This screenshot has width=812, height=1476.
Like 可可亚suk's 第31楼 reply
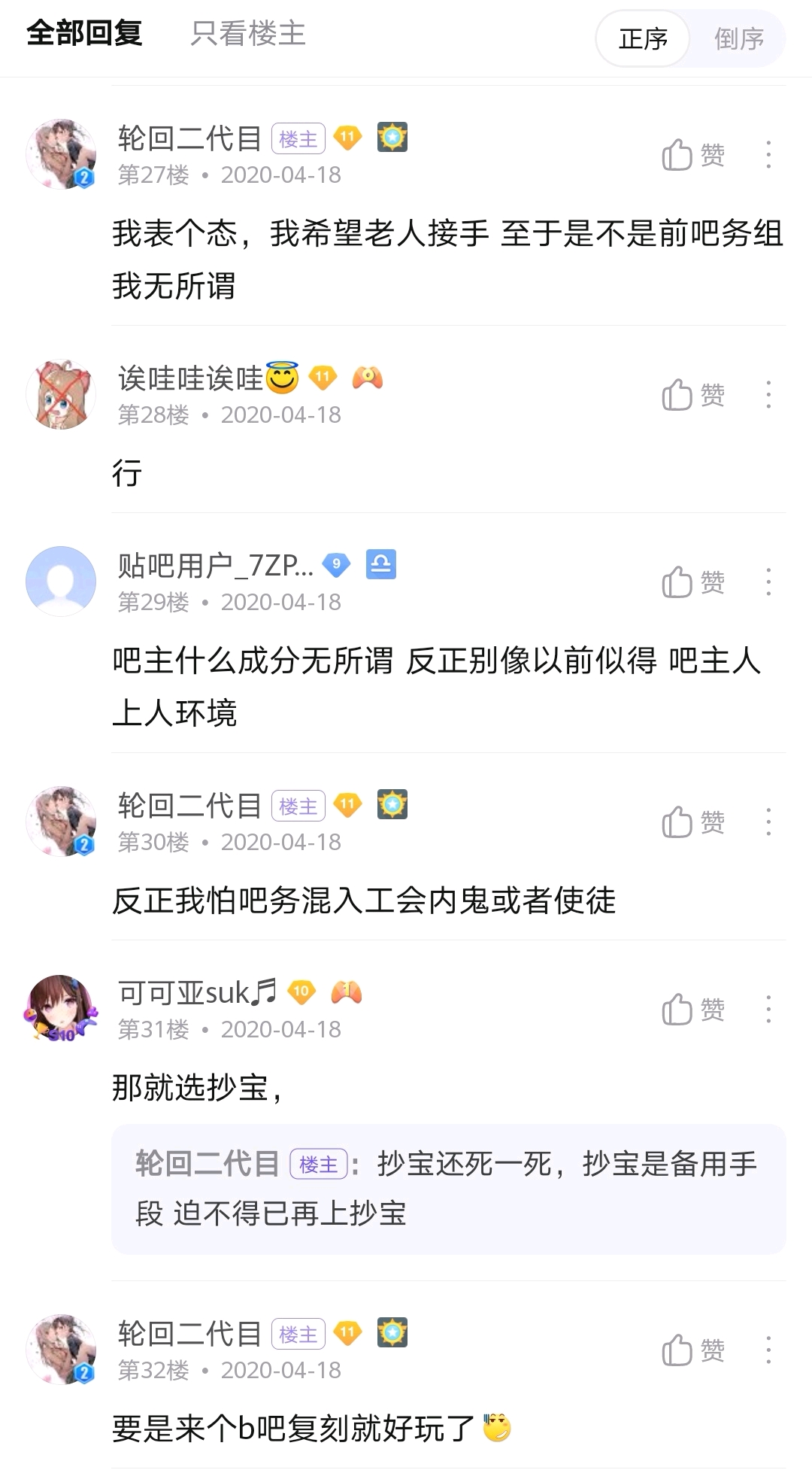pos(692,1010)
